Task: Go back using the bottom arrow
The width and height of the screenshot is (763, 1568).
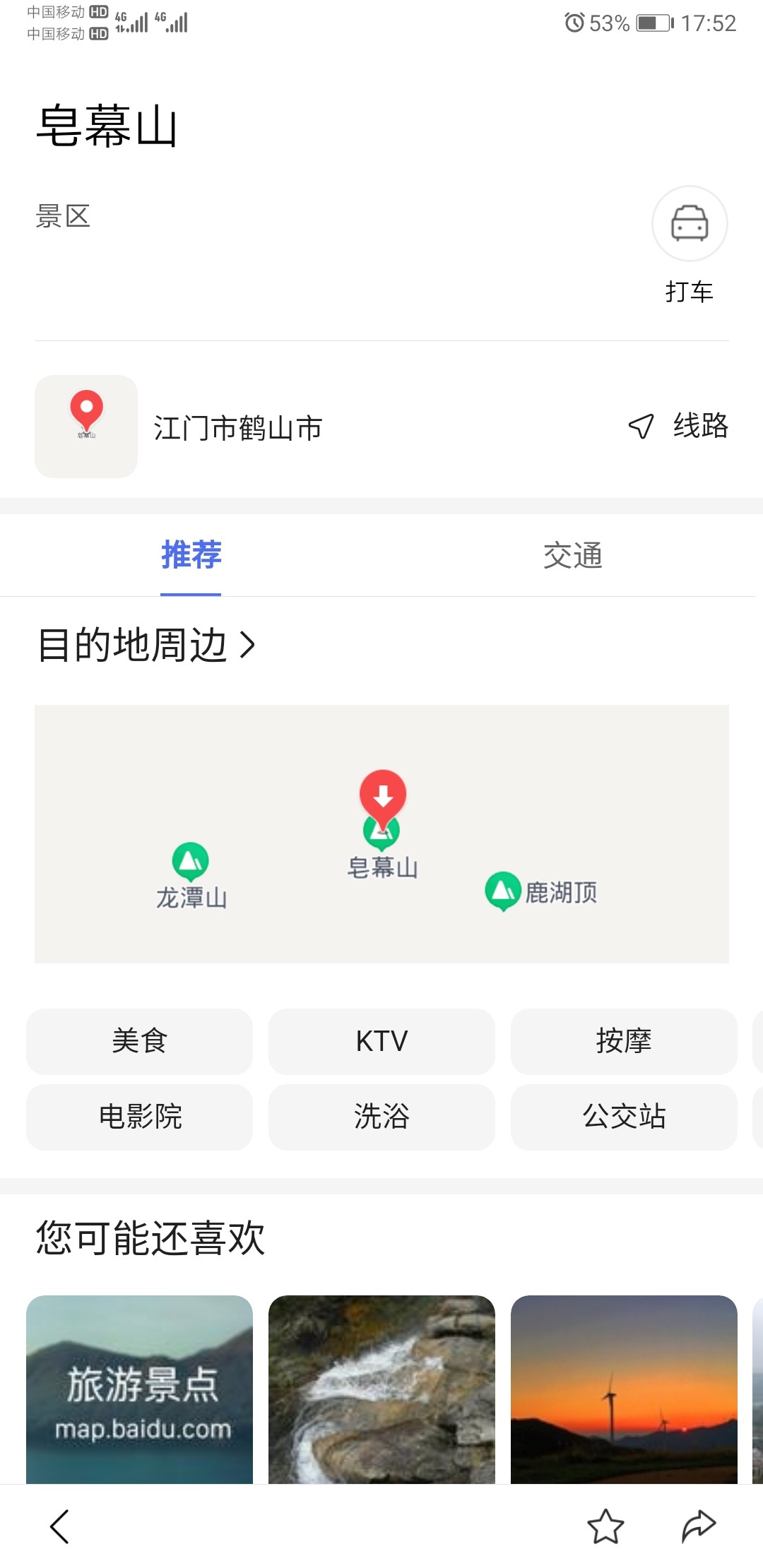Action: click(60, 1526)
